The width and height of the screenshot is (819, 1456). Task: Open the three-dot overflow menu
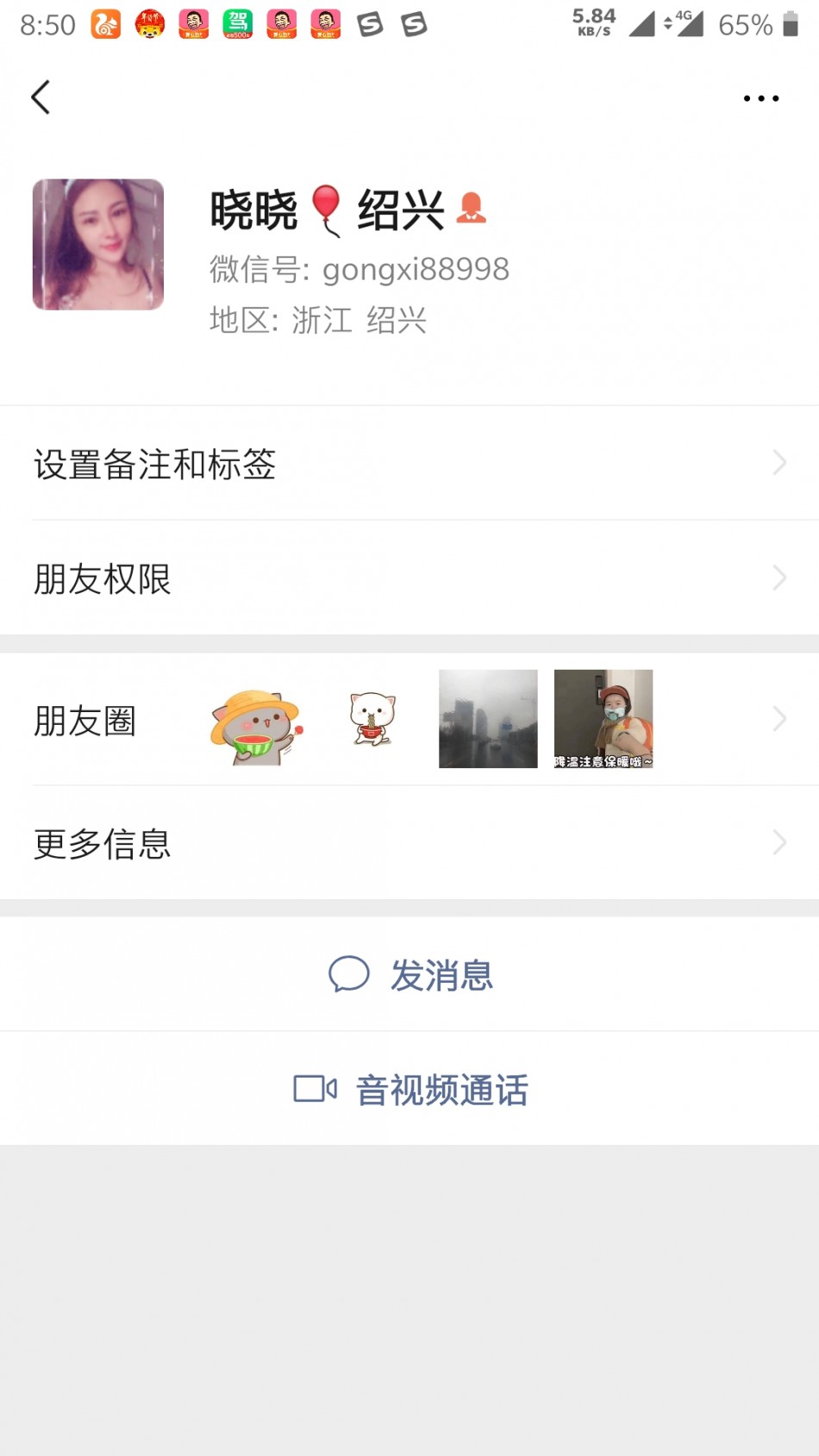pos(760,98)
